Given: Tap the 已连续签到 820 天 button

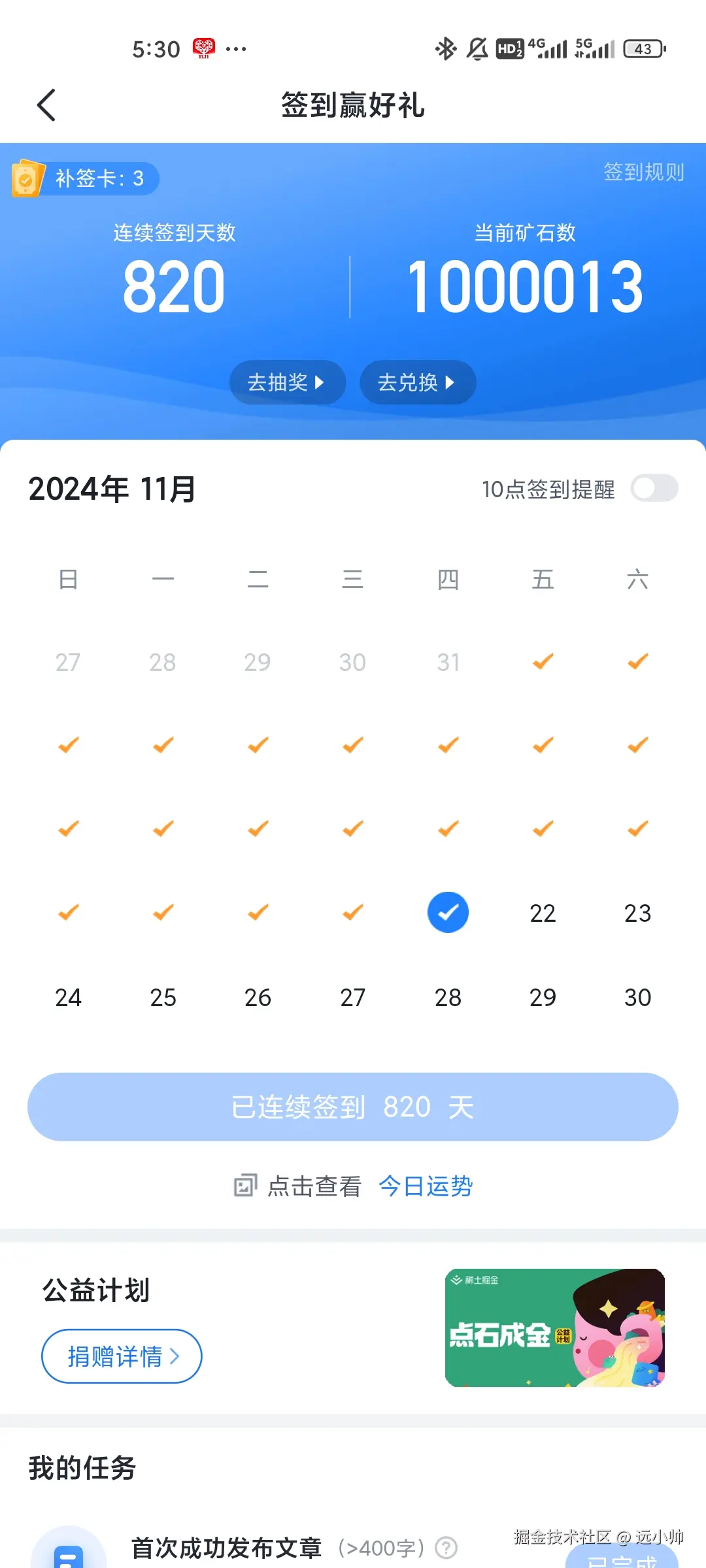Looking at the screenshot, I should (353, 1106).
